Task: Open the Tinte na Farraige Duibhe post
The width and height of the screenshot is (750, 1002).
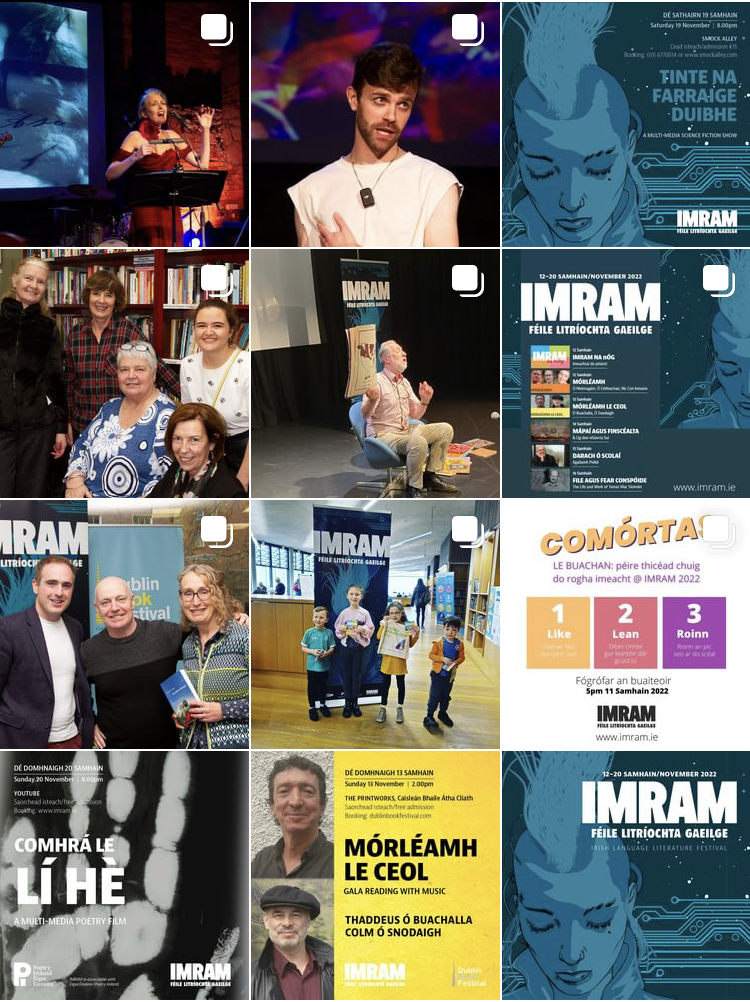Action: [626, 124]
